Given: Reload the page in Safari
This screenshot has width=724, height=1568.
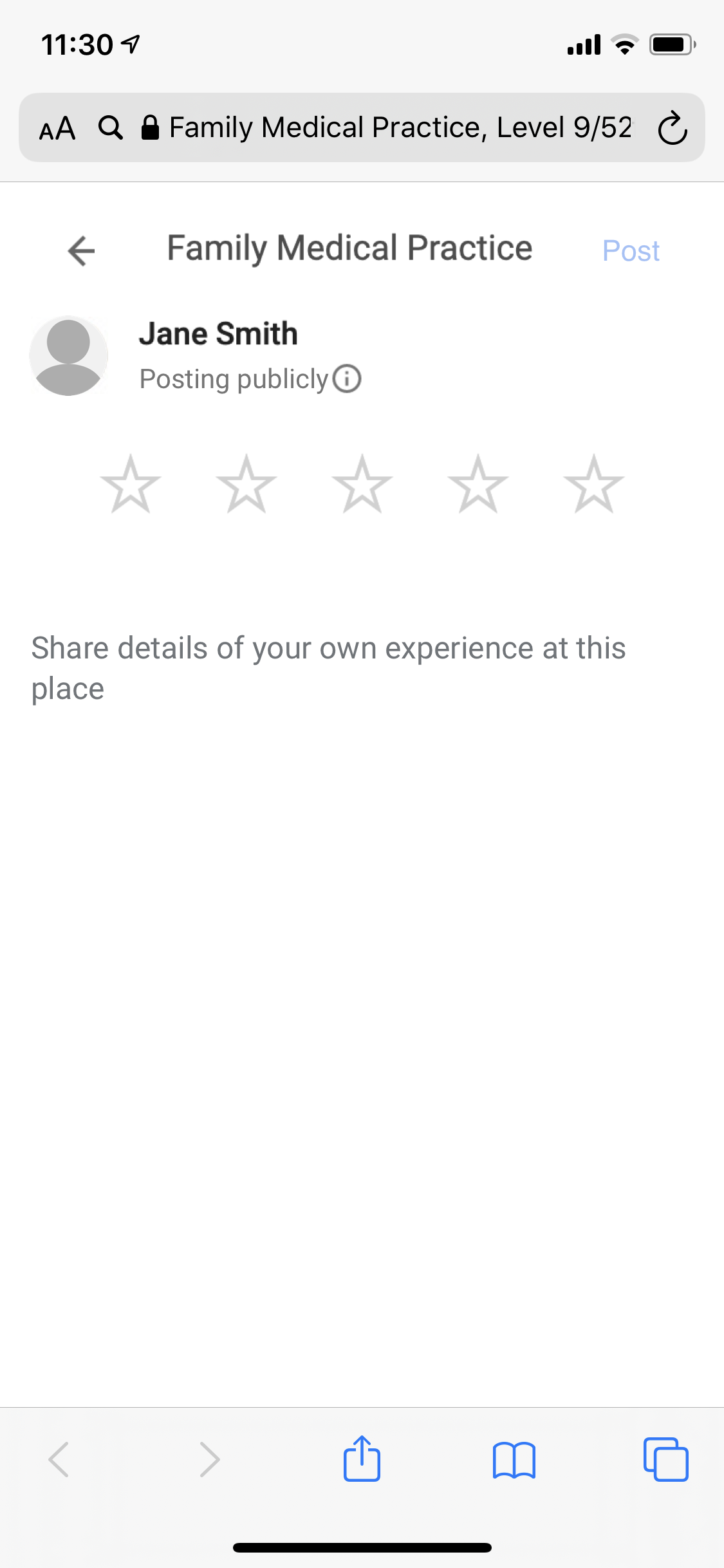Looking at the screenshot, I should pos(673,128).
